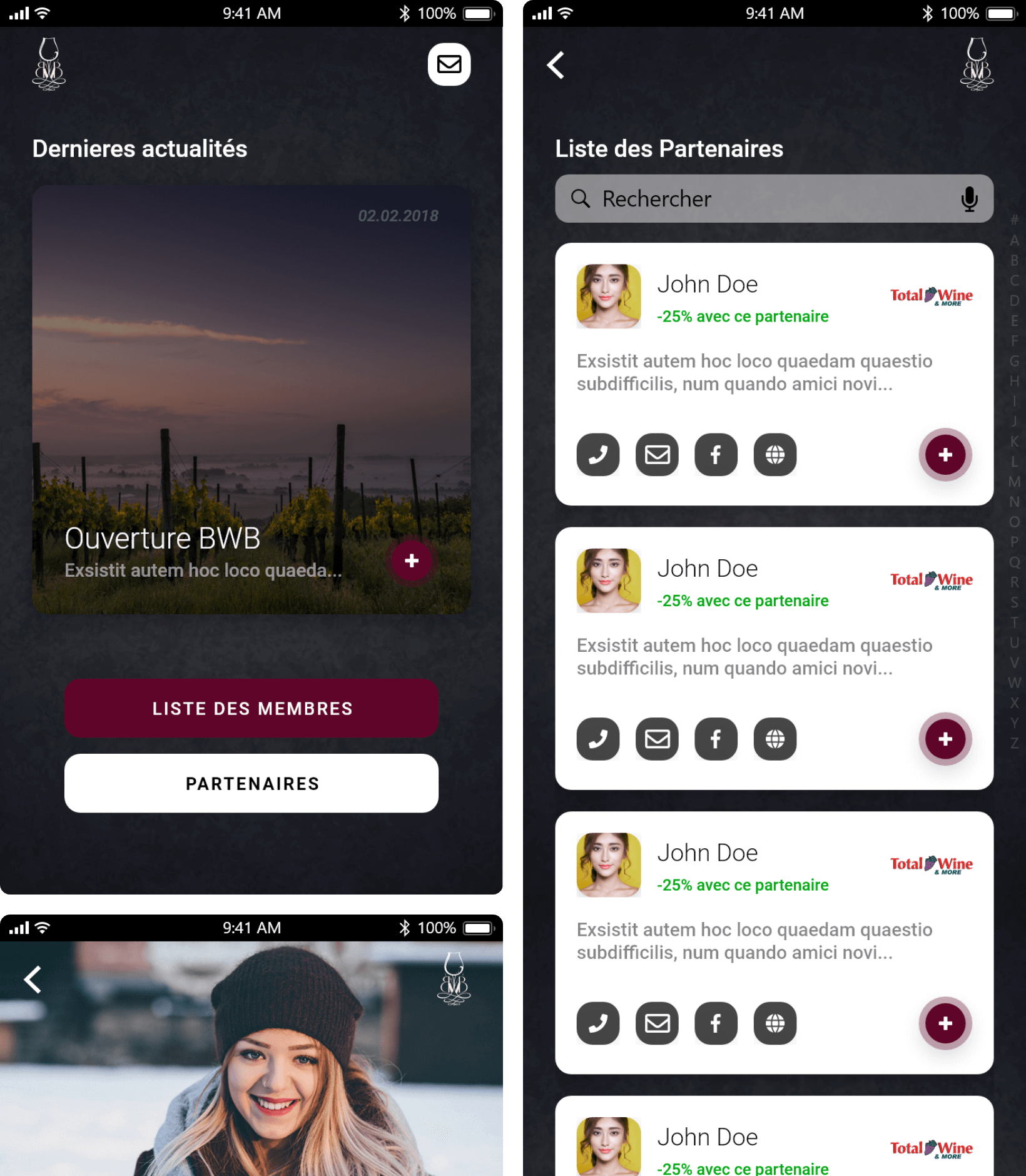Image resolution: width=1026 pixels, height=1176 pixels.
Task: Open Facebook of first John Doe partner
Action: (x=716, y=455)
